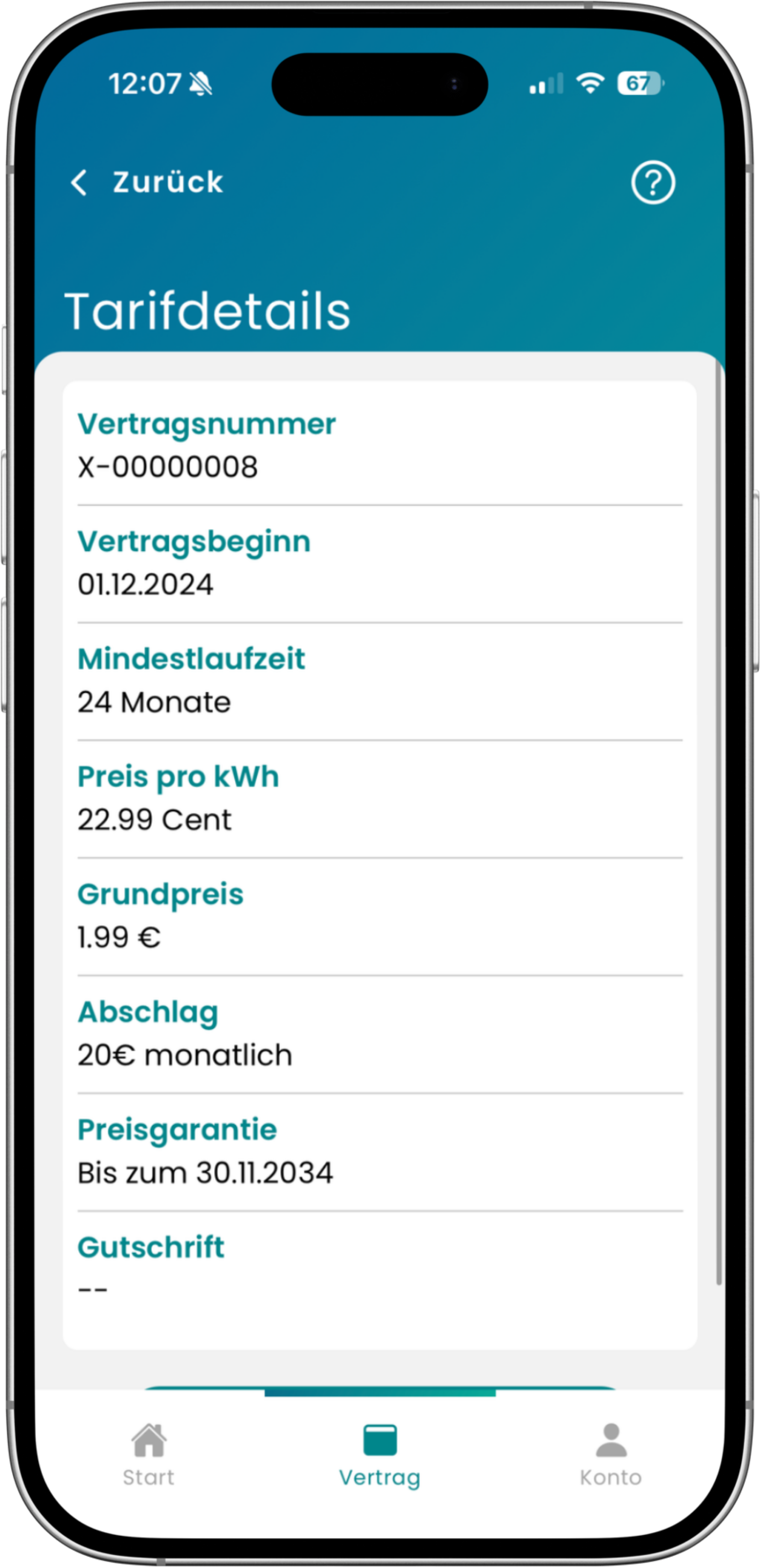Image resolution: width=761 pixels, height=1568 pixels.
Task: Open the help question mark icon
Action: pos(652,183)
